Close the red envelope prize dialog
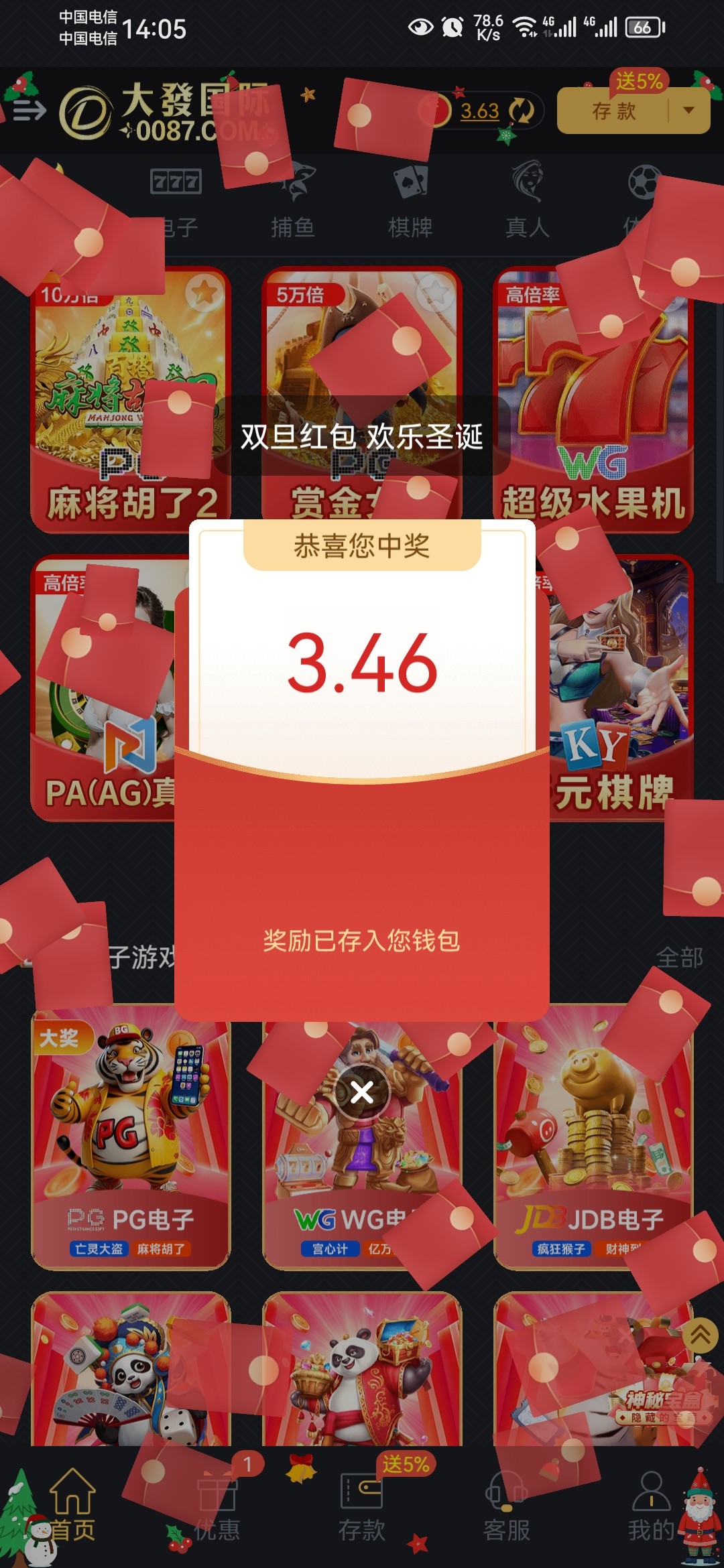The image size is (724, 1568). [x=361, y=1092]
